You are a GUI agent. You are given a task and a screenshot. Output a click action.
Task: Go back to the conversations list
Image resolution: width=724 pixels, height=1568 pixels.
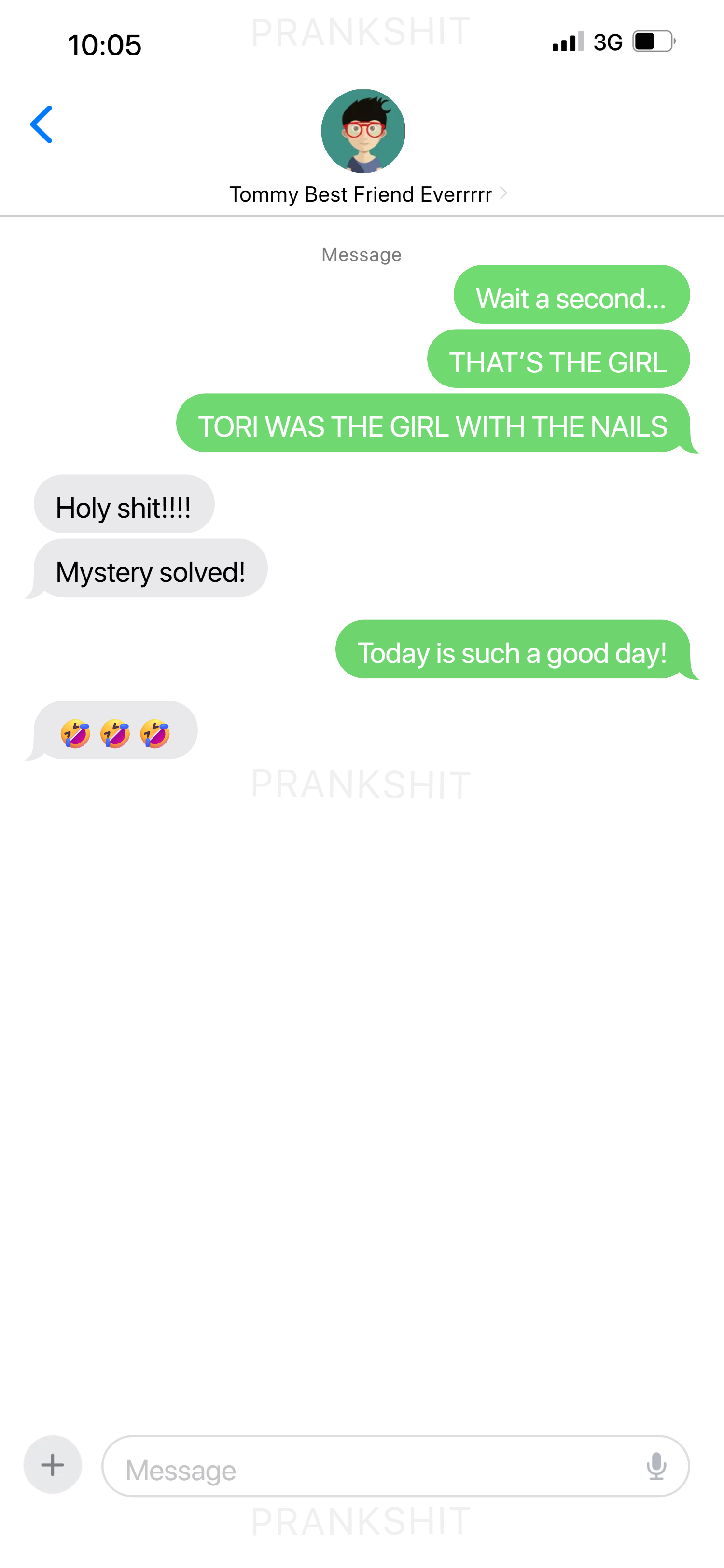[x=42, y=125]
